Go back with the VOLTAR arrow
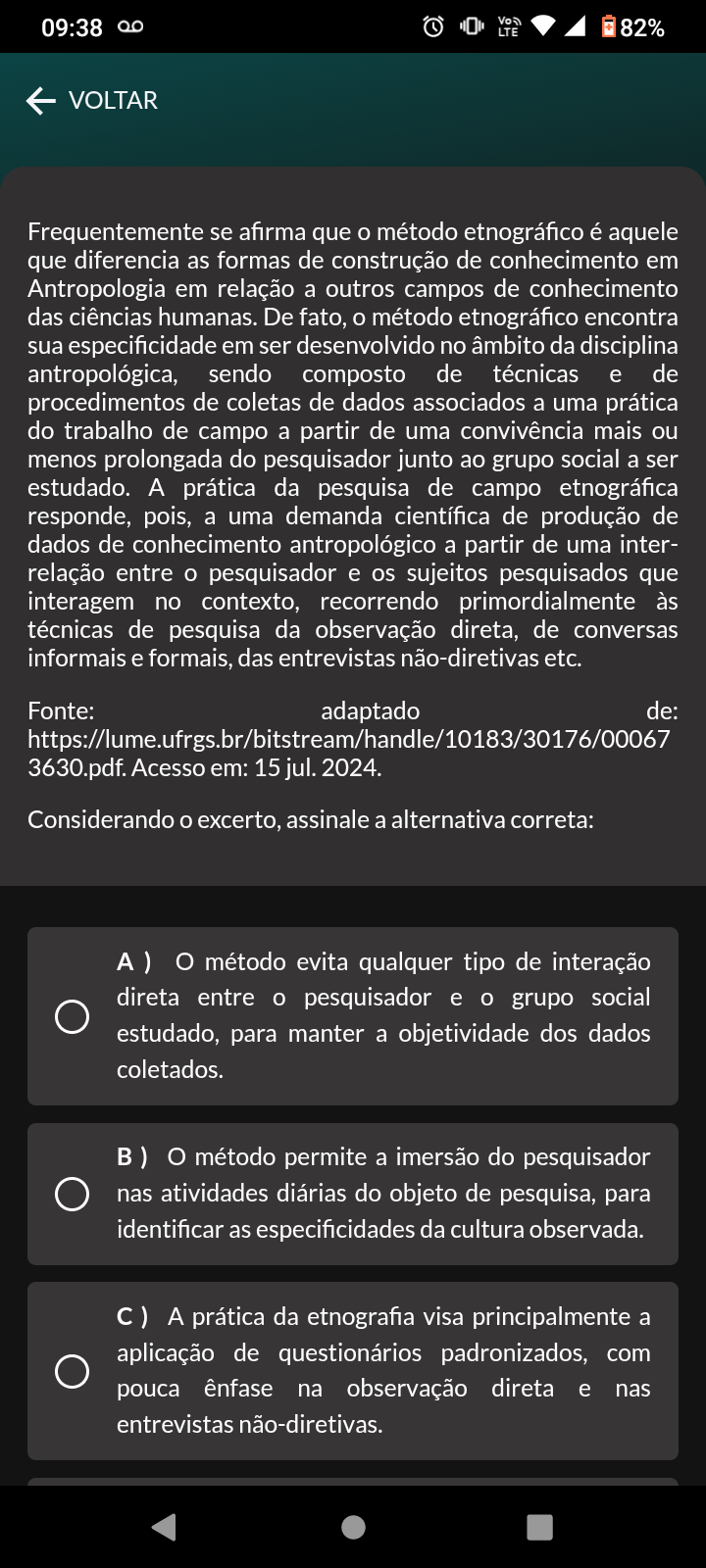 [91, 100]
